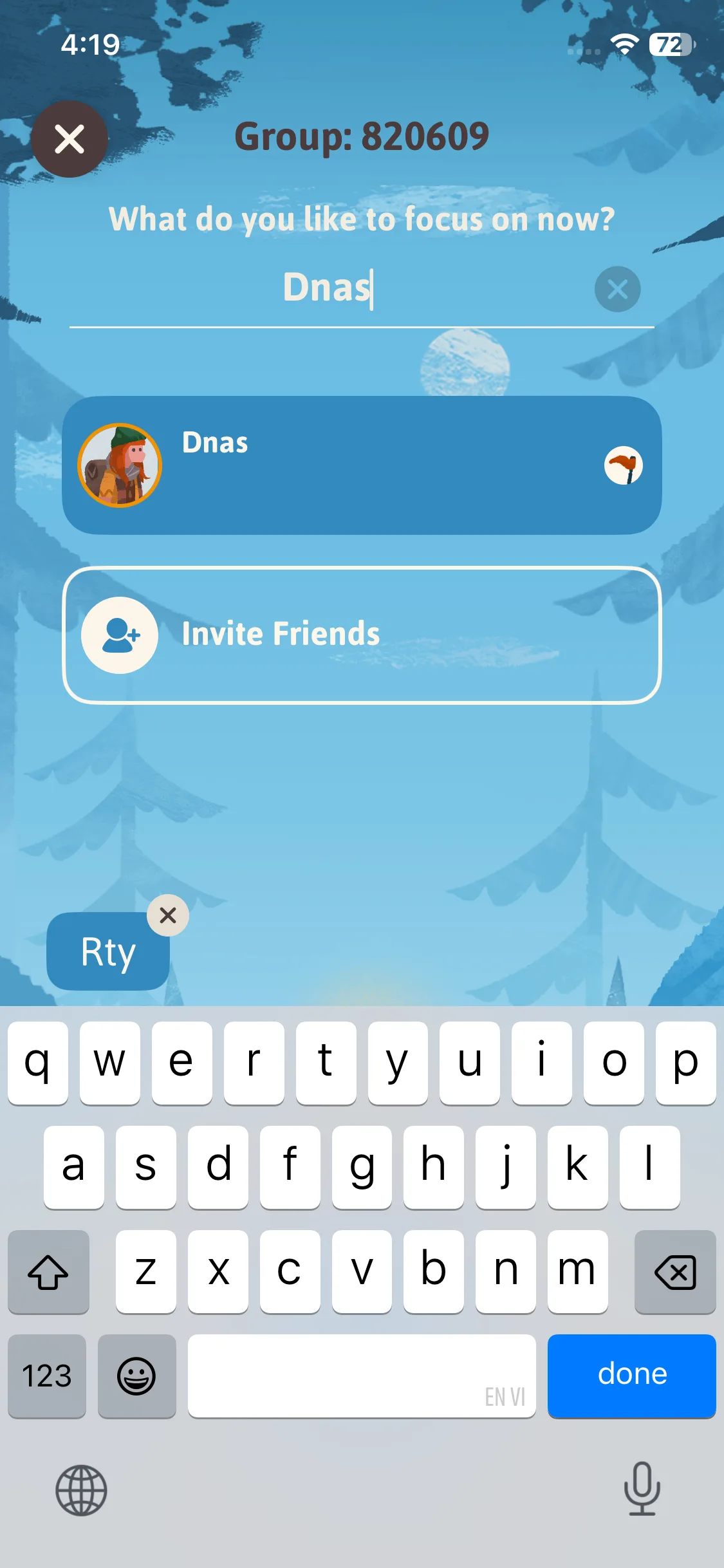Start dictation with the microphone

click(x=642, y=1488)
